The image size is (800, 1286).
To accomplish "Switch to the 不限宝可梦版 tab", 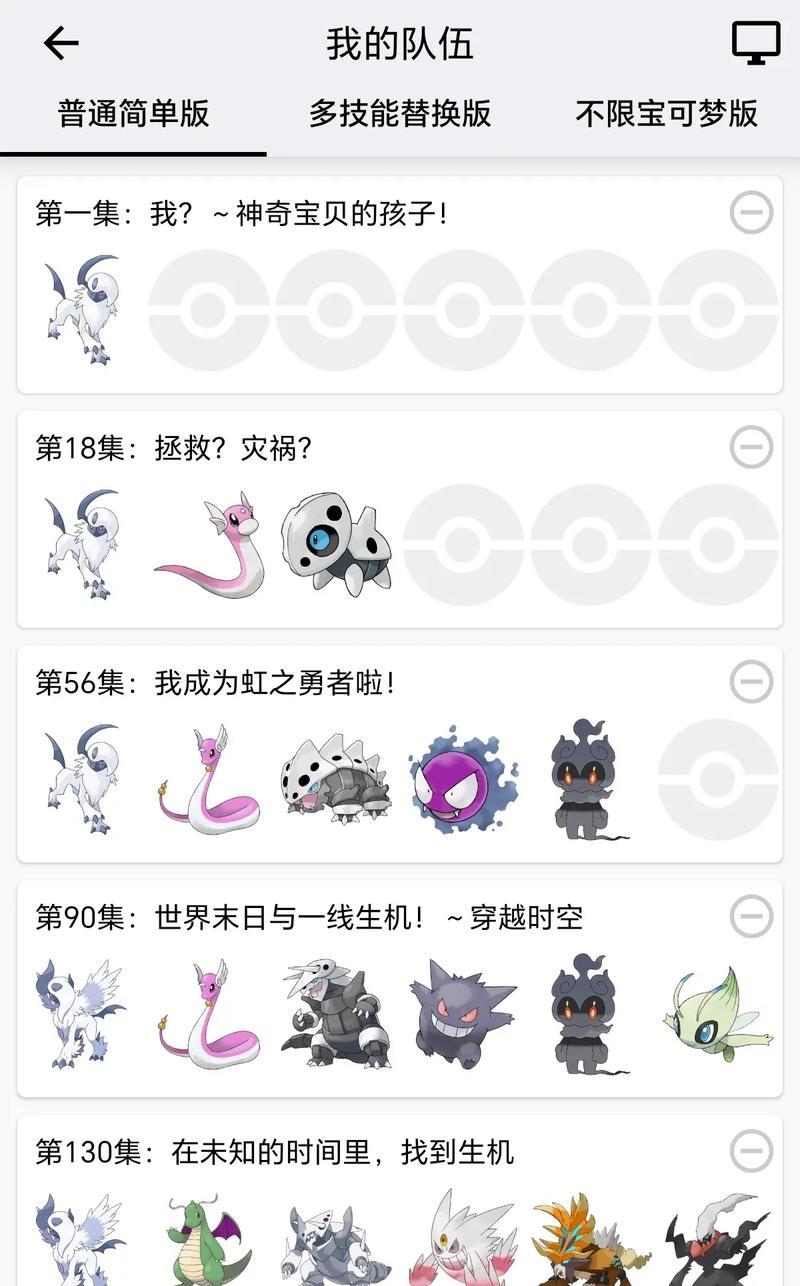I will [x=666, y=114].
